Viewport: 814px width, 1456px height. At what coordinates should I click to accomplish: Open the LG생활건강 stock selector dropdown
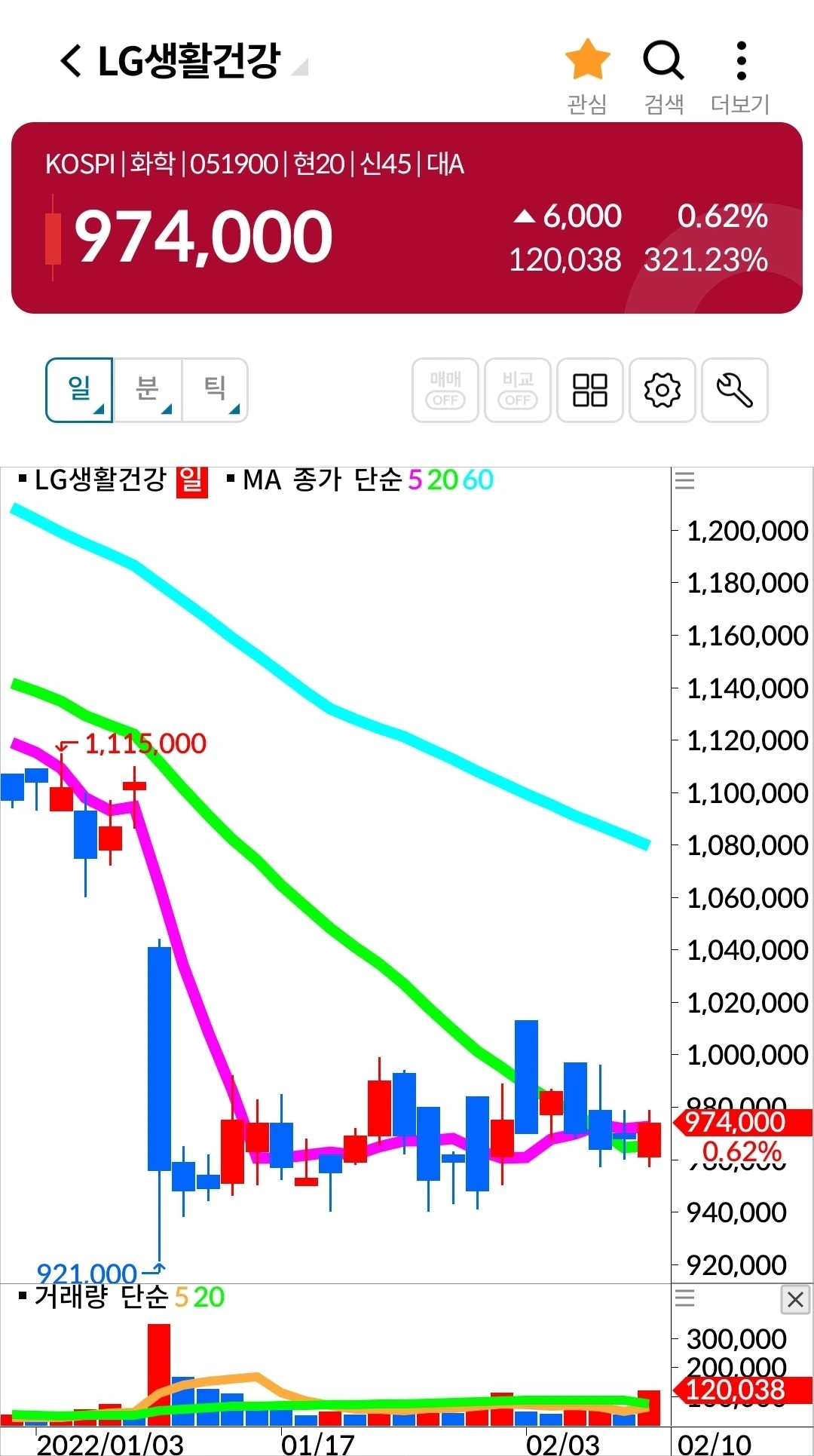pyautogui.click(x=299, y=67)
